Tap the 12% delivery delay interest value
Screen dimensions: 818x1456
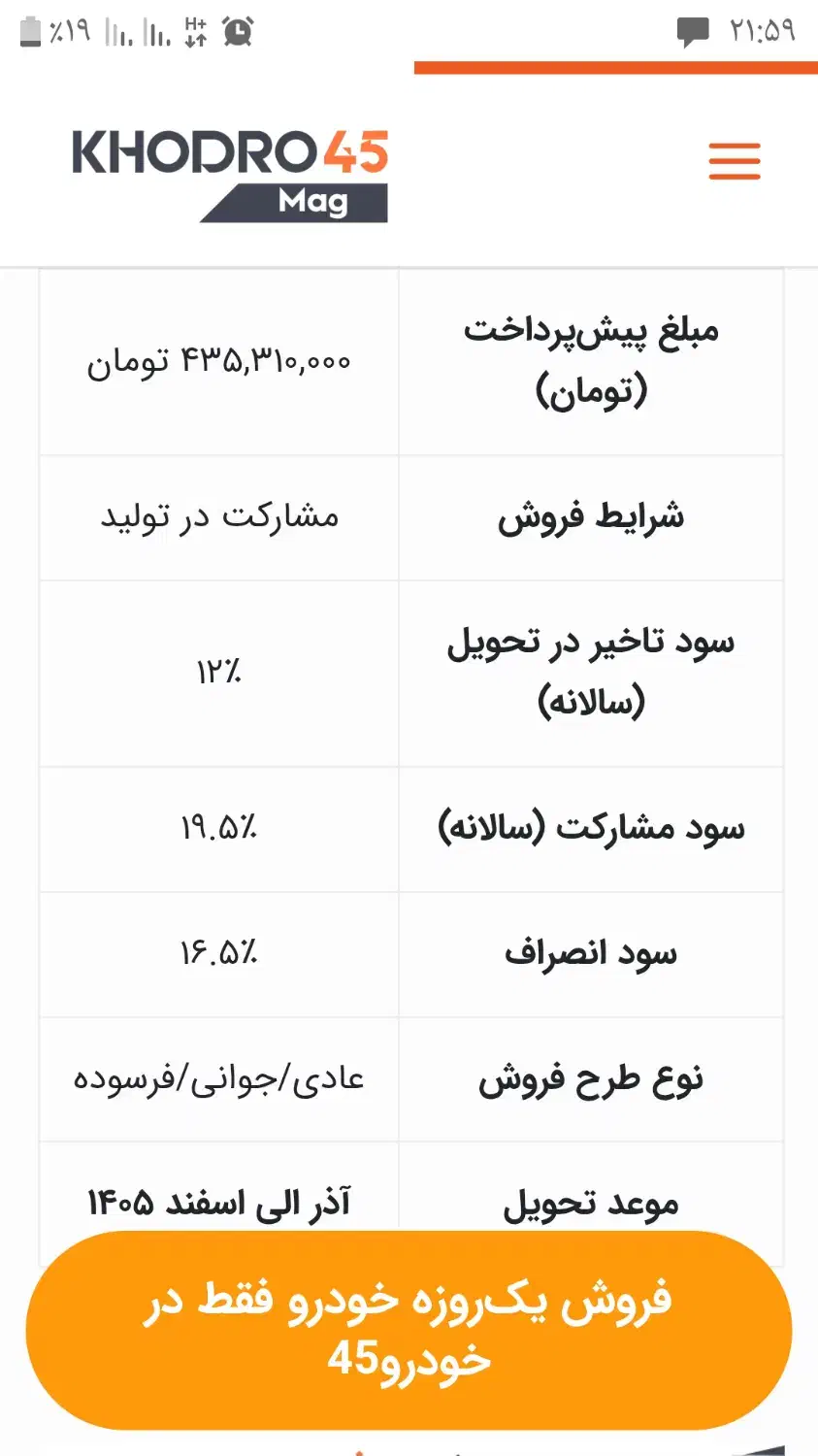pos(217,670)
